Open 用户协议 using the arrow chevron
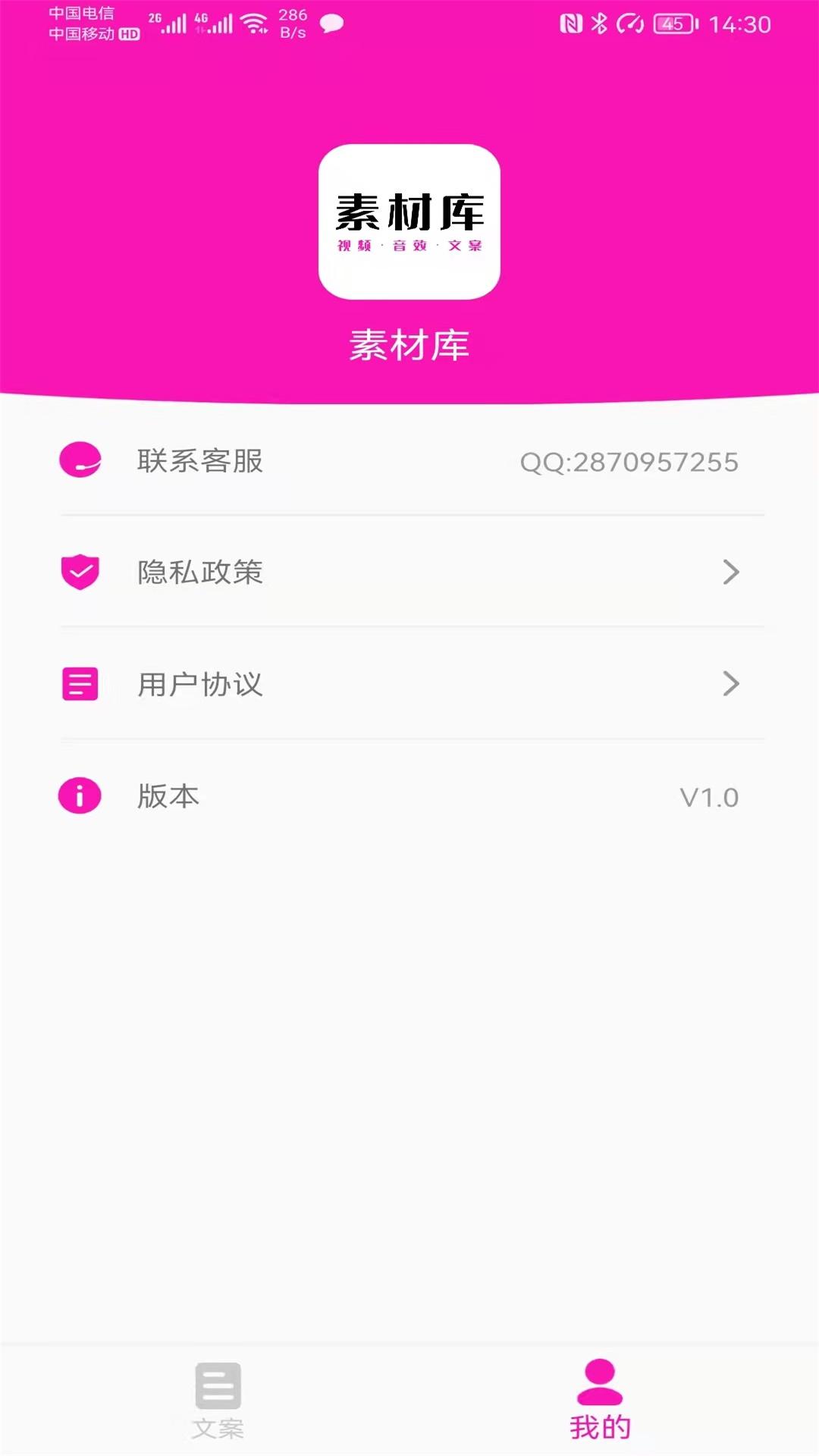Viewport: 819px width, 1456px height. click(730, 685)
